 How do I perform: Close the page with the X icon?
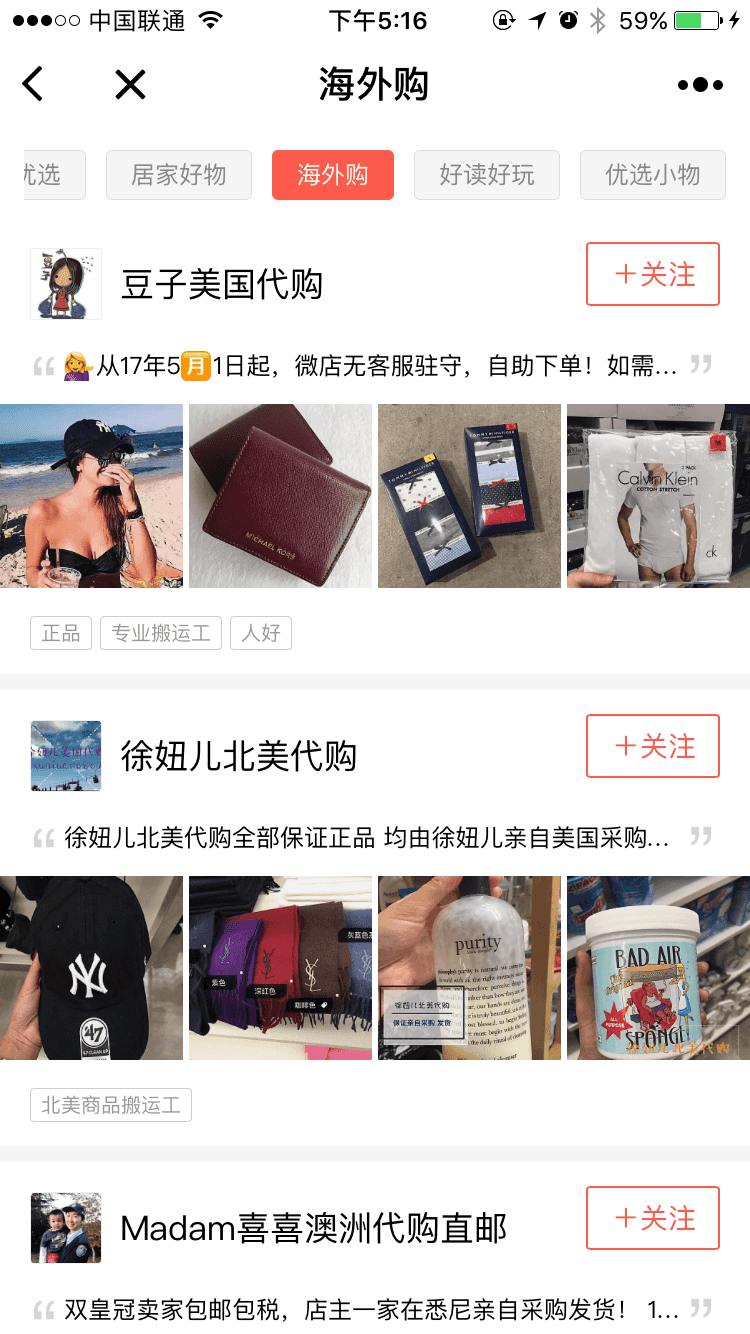coord(130,85)
